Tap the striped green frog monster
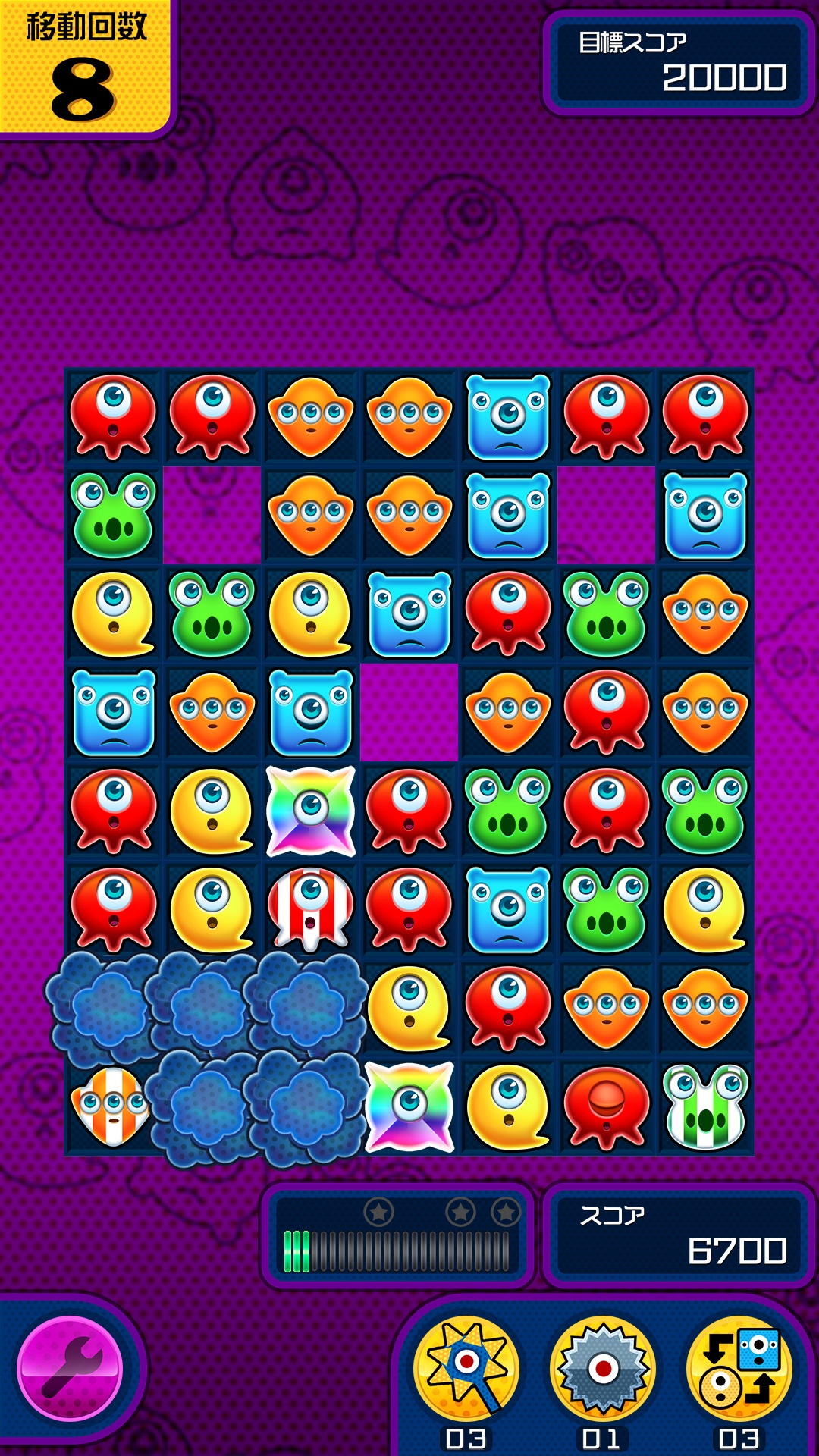Screen dimensions: 819x1456 (705, 1107)
